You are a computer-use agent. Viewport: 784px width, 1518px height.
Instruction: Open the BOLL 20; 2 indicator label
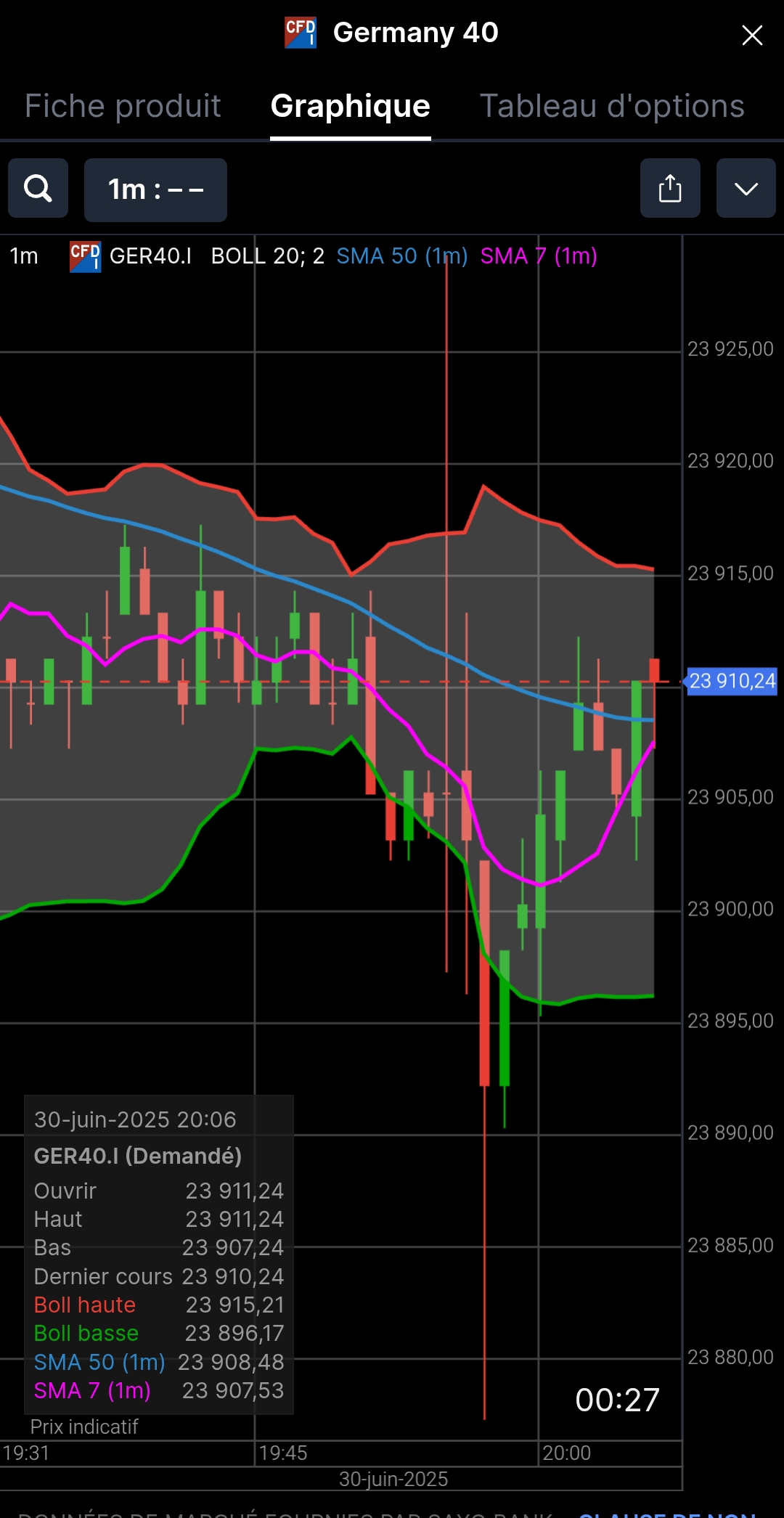click(267, 256)
